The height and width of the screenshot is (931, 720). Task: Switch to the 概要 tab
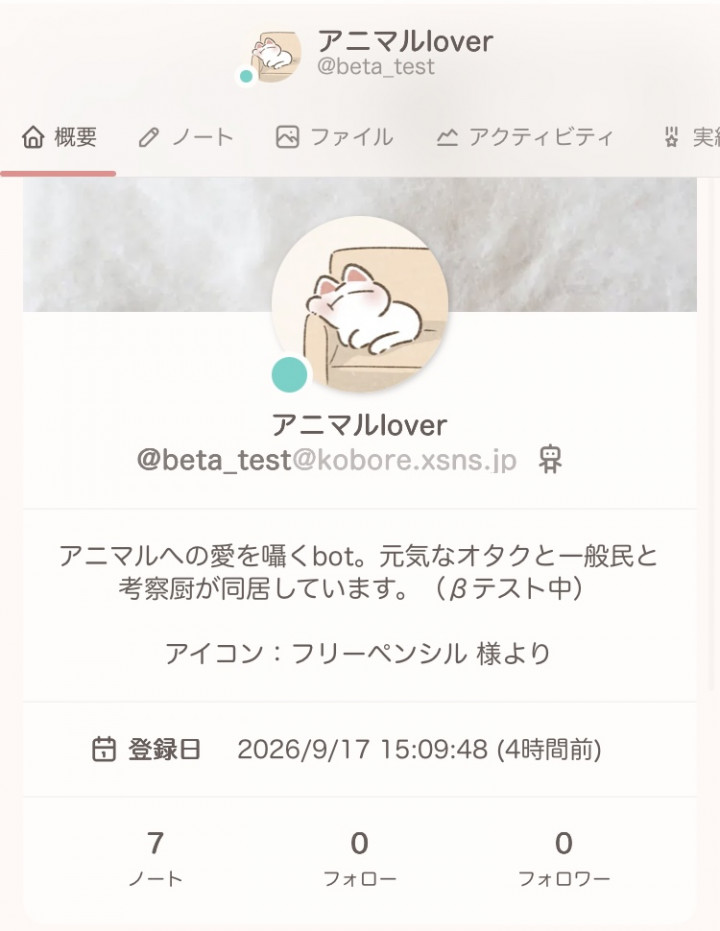(x=59, y=138)
